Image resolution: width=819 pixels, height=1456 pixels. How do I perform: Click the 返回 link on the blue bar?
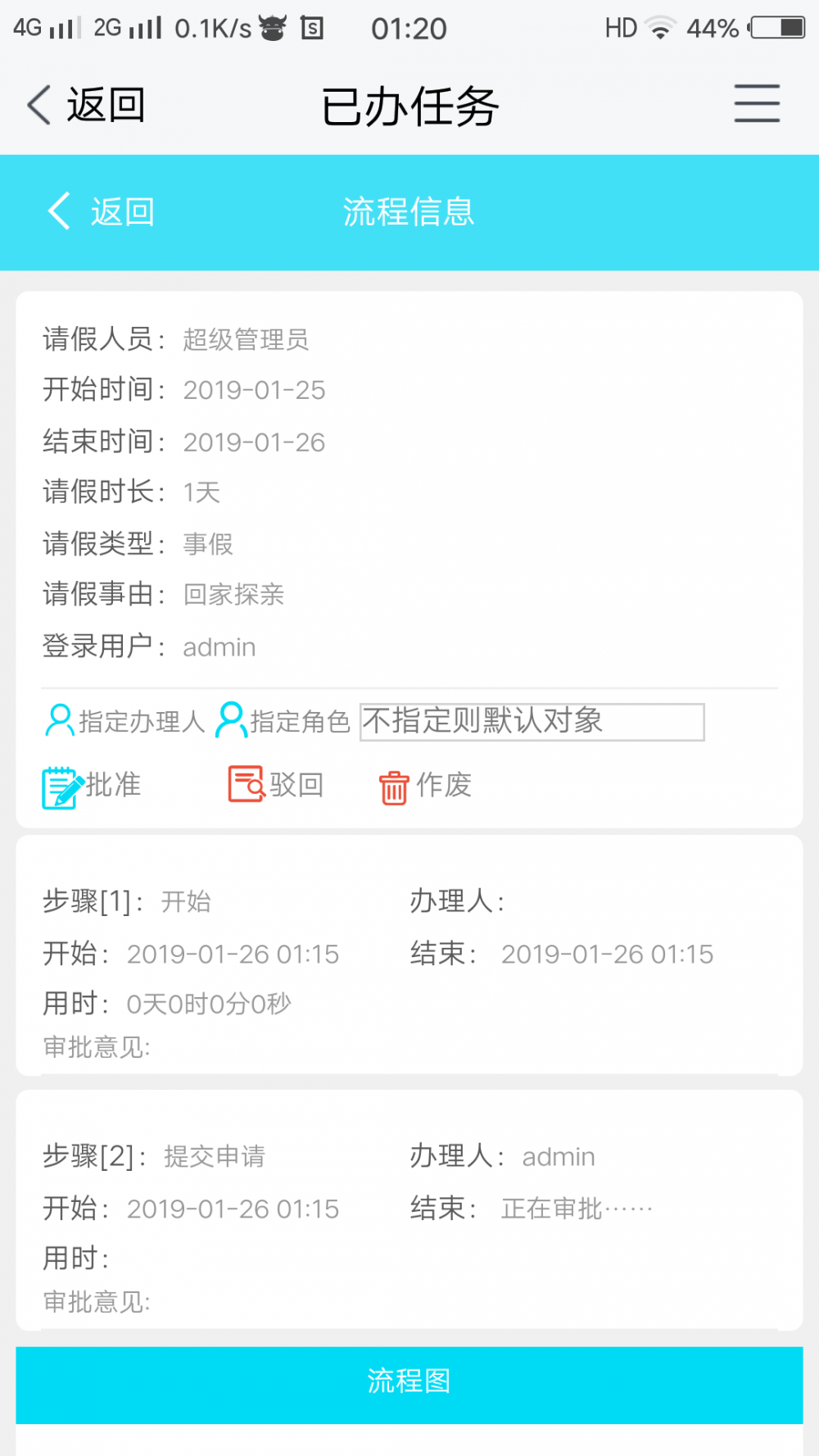[x=121, y=211]
